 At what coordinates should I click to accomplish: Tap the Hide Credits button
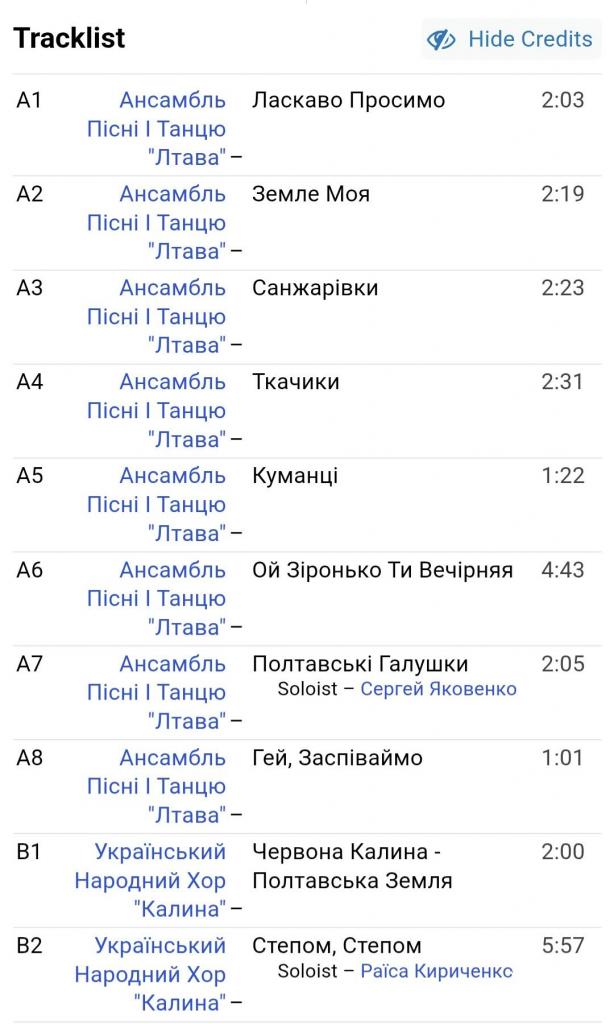[x=510, y=39]
